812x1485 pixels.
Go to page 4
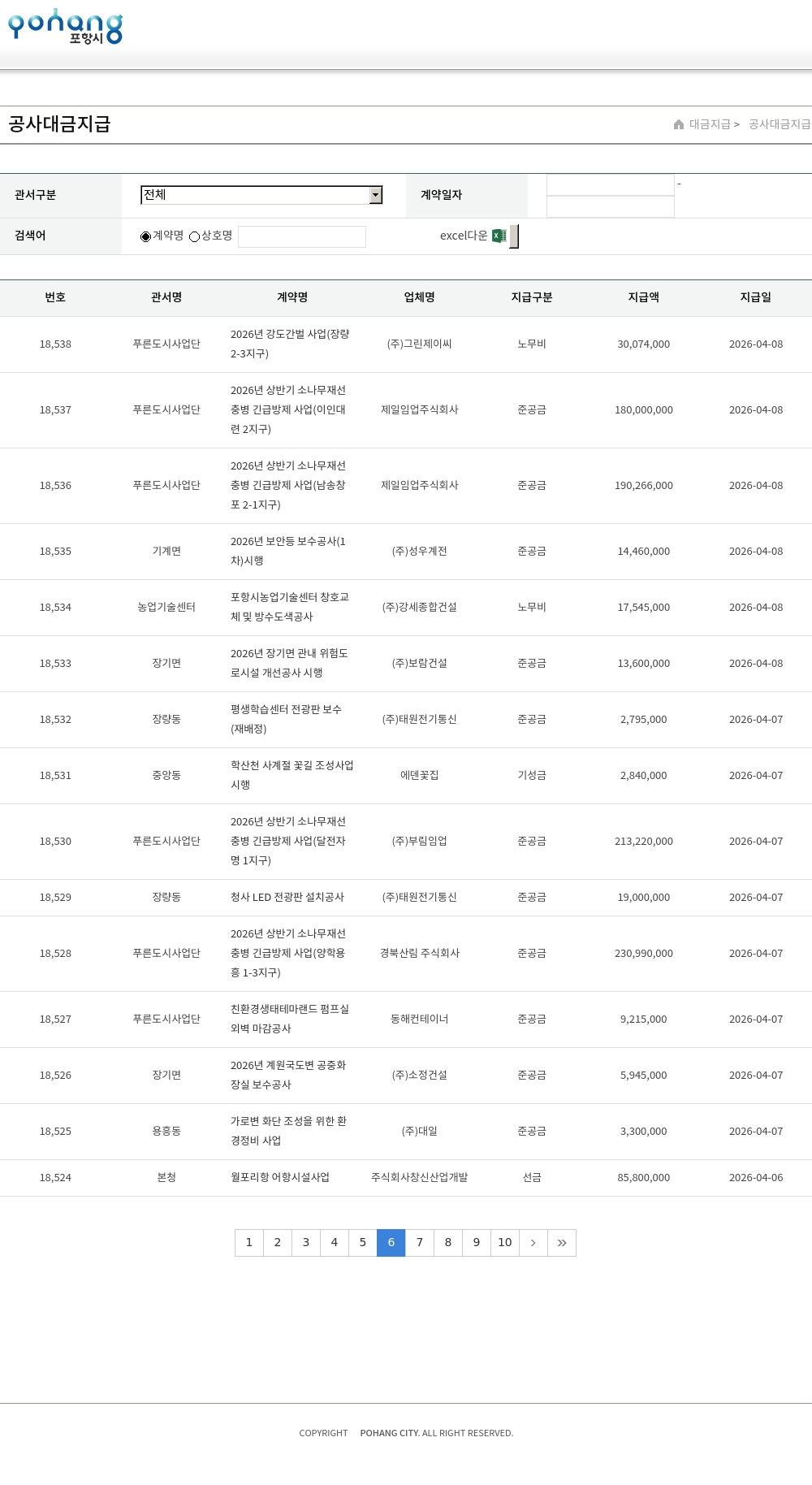pyautogui.click(x=335, y=1242)
